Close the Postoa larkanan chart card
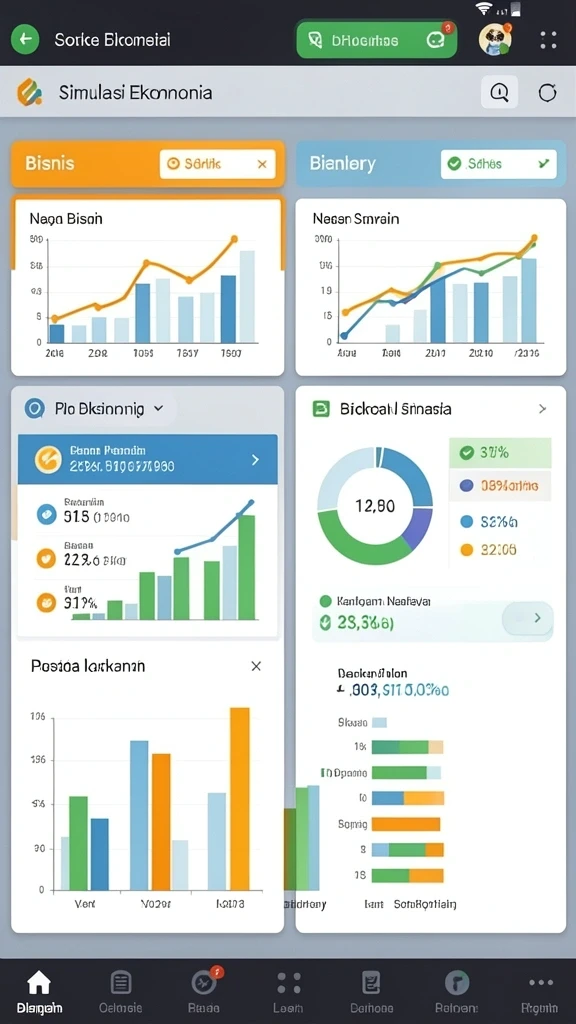Image resolution: width=576 pixels, height=1024 pixels. pyautogui.click(x=256, y=666)
